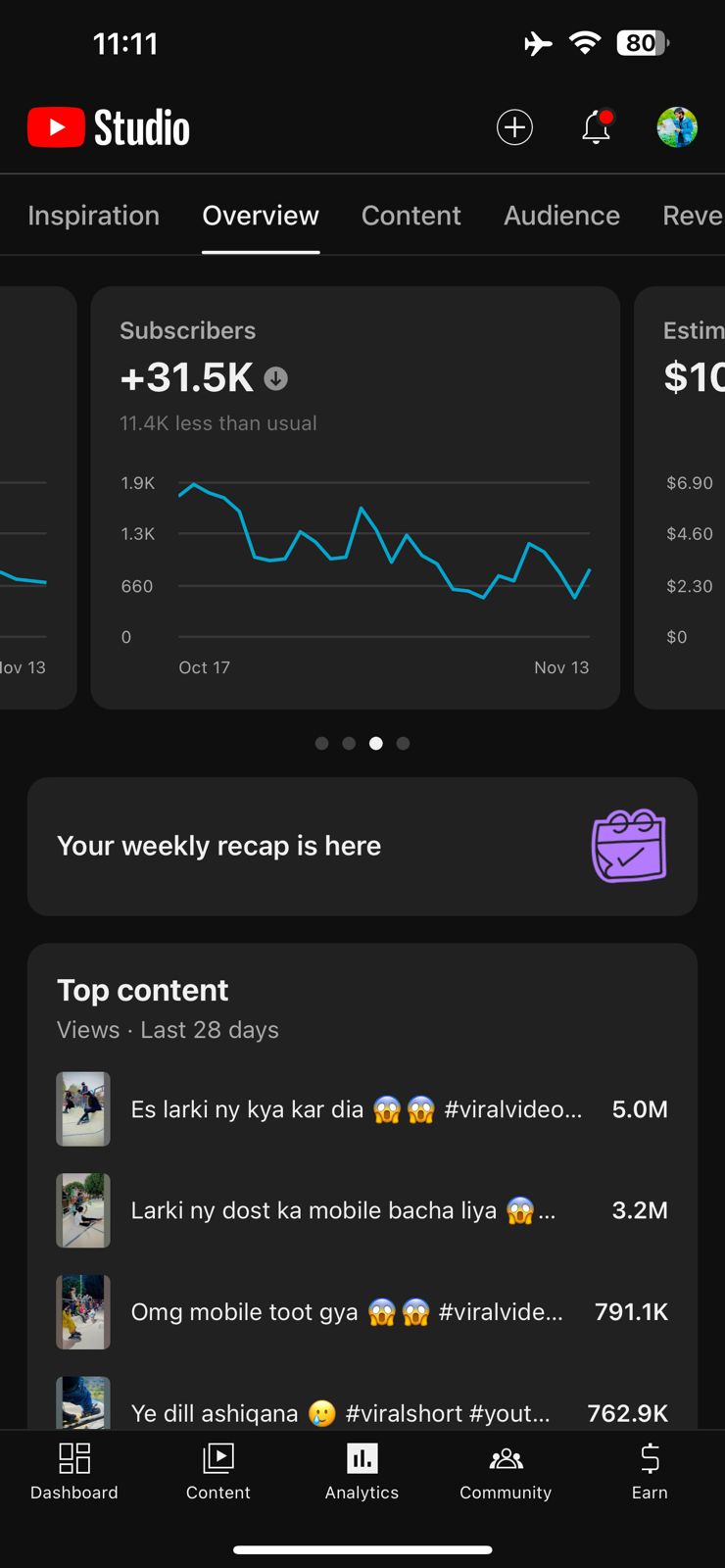Open the Content tab in bottom bar
725x1568 pixels.
[217, 1472]
